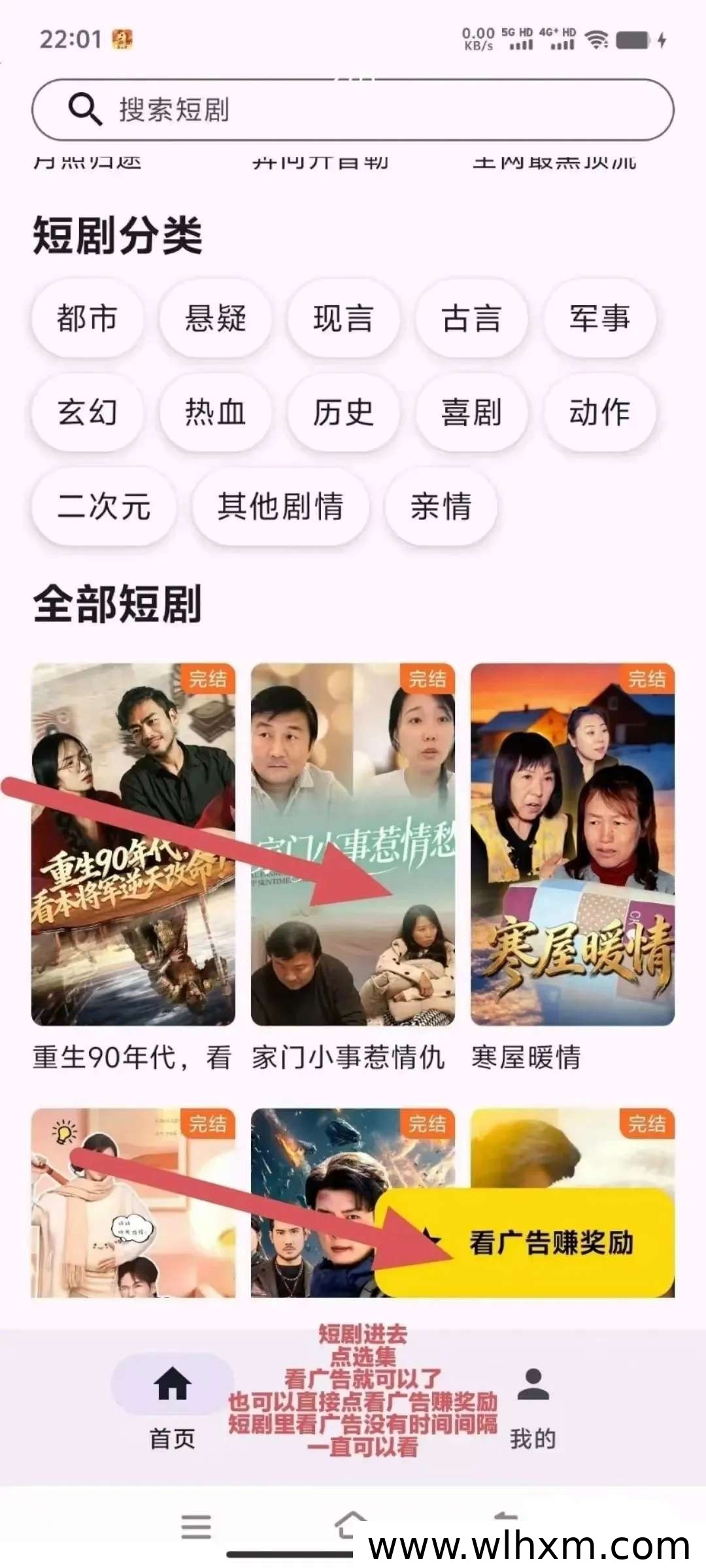Select the 军事 category chip
The height and width of the screenshot is (1568, 706).
coord(599,319)
